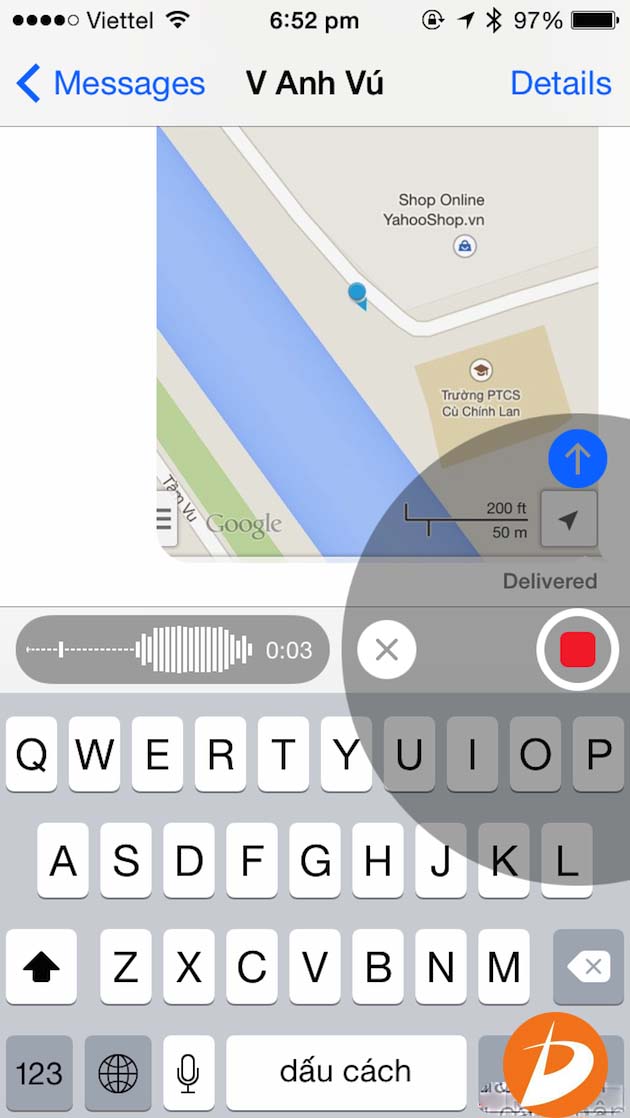The width and height of the screenshot is (630, 1118).
Task: Open Details for V Anh Vú
Action: point(560,84)
